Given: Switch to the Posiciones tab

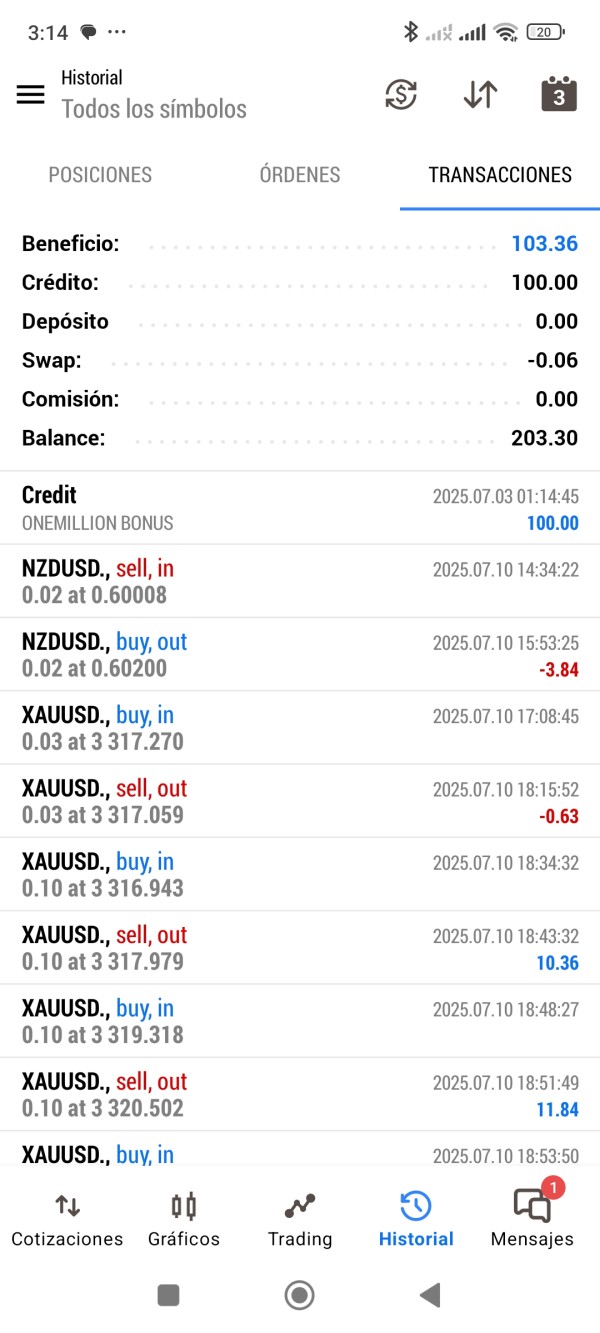Looking at the screenshot, I should point(100,175).
